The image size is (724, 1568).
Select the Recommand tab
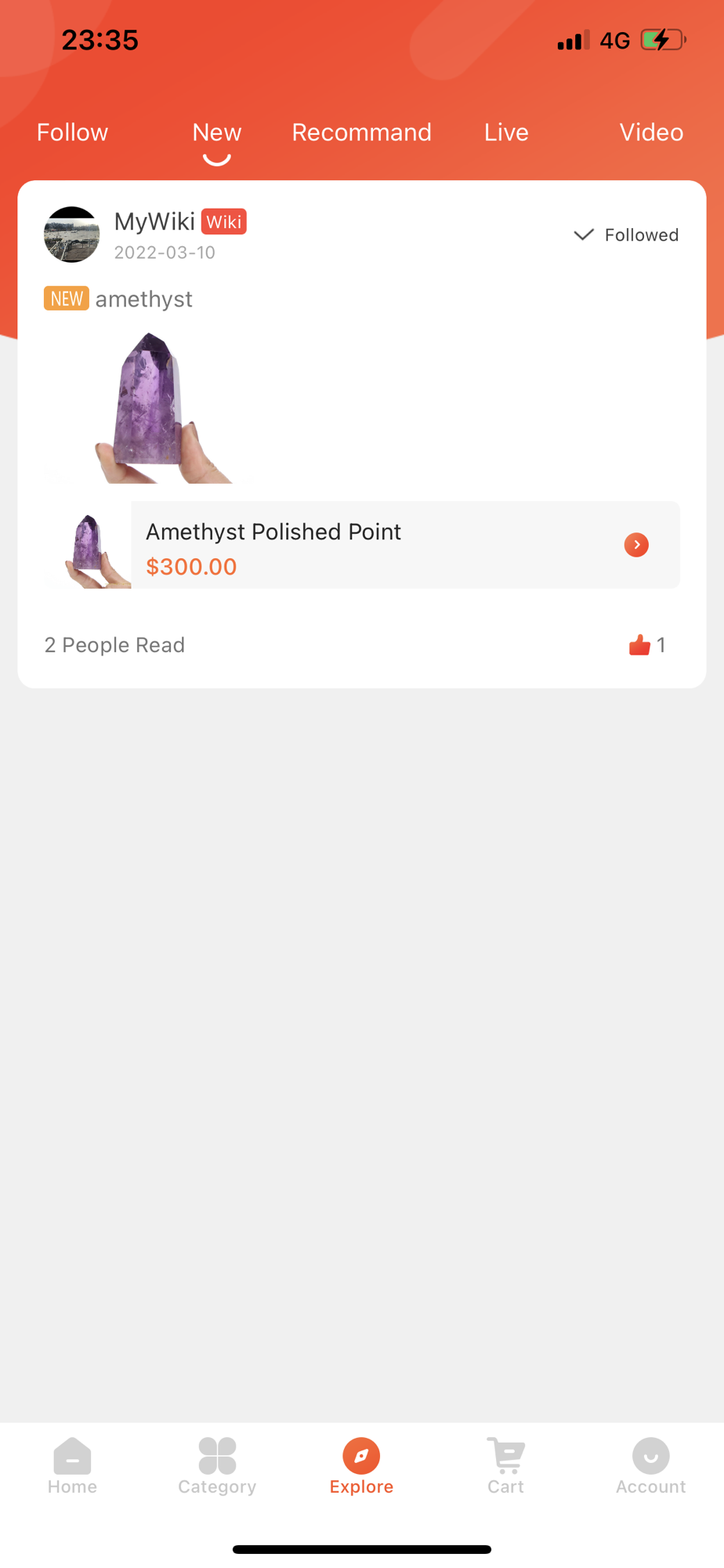[x=361, y=132]
